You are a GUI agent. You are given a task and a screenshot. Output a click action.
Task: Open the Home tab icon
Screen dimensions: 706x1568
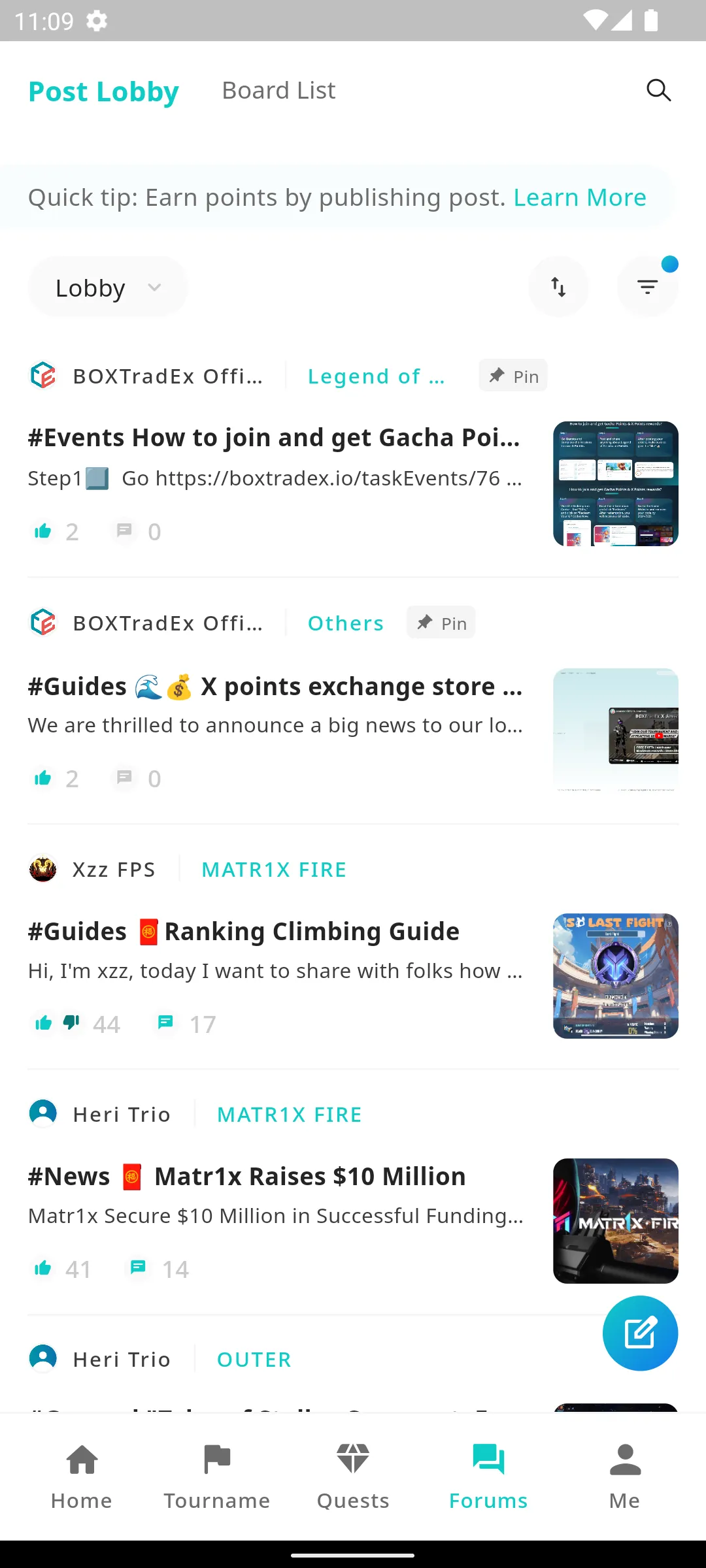pos(81,1459)
